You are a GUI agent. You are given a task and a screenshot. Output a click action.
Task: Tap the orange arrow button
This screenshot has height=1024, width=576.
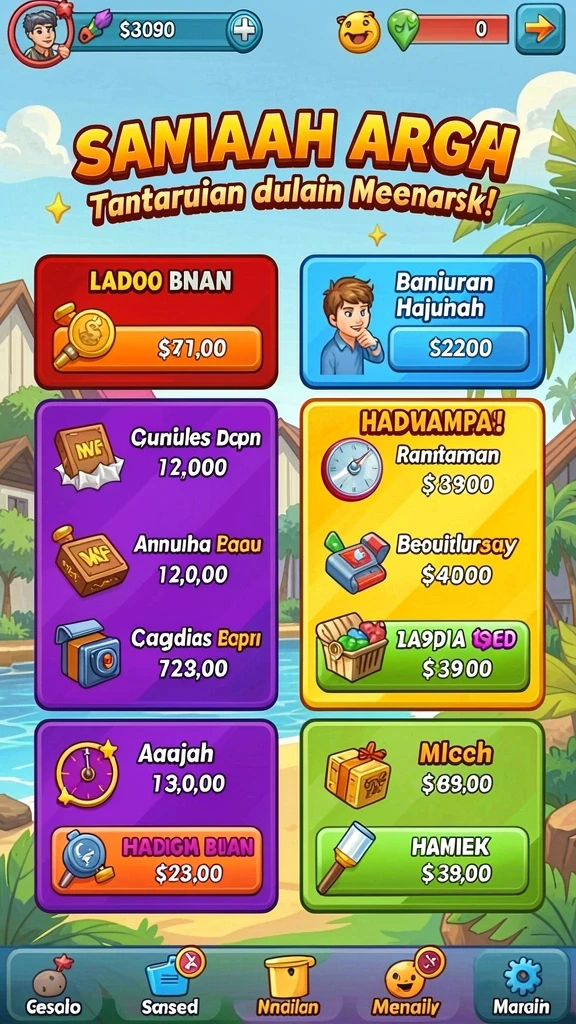539,29
